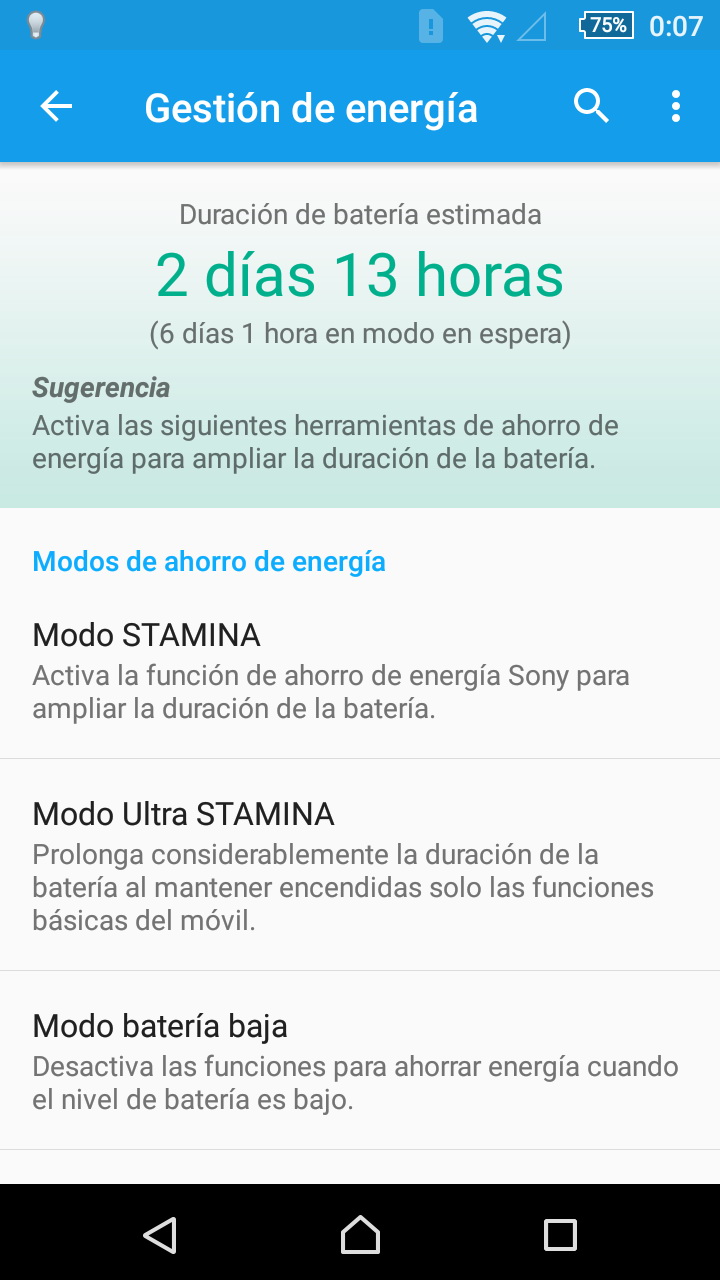This screenshot has height=1280, width=720.
Task: Open search in Gestión de energía
Action: [x=591, y=106]
